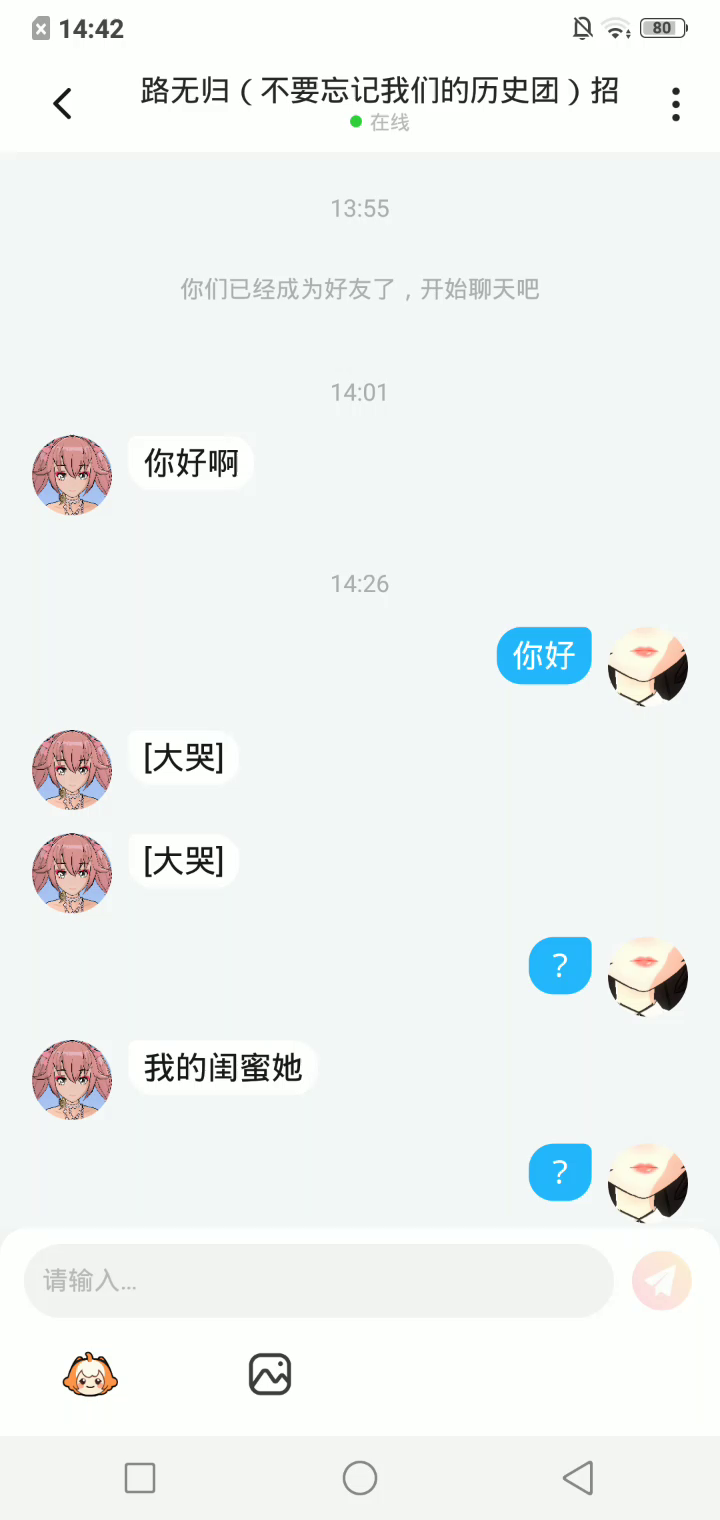Tap the system home button

pyautogui.click(x=360, y=1478)
